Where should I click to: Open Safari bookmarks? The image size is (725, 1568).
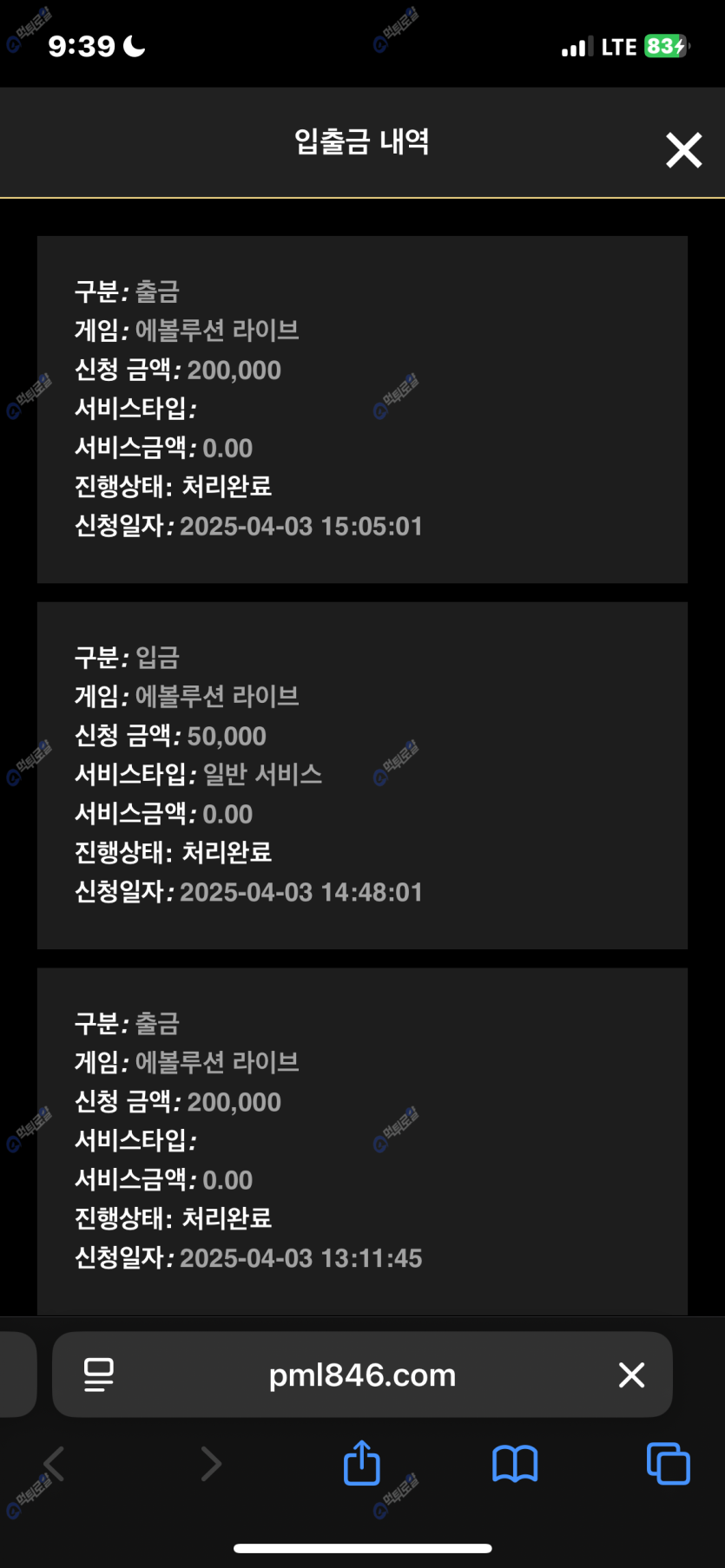tap(515, 1464)
